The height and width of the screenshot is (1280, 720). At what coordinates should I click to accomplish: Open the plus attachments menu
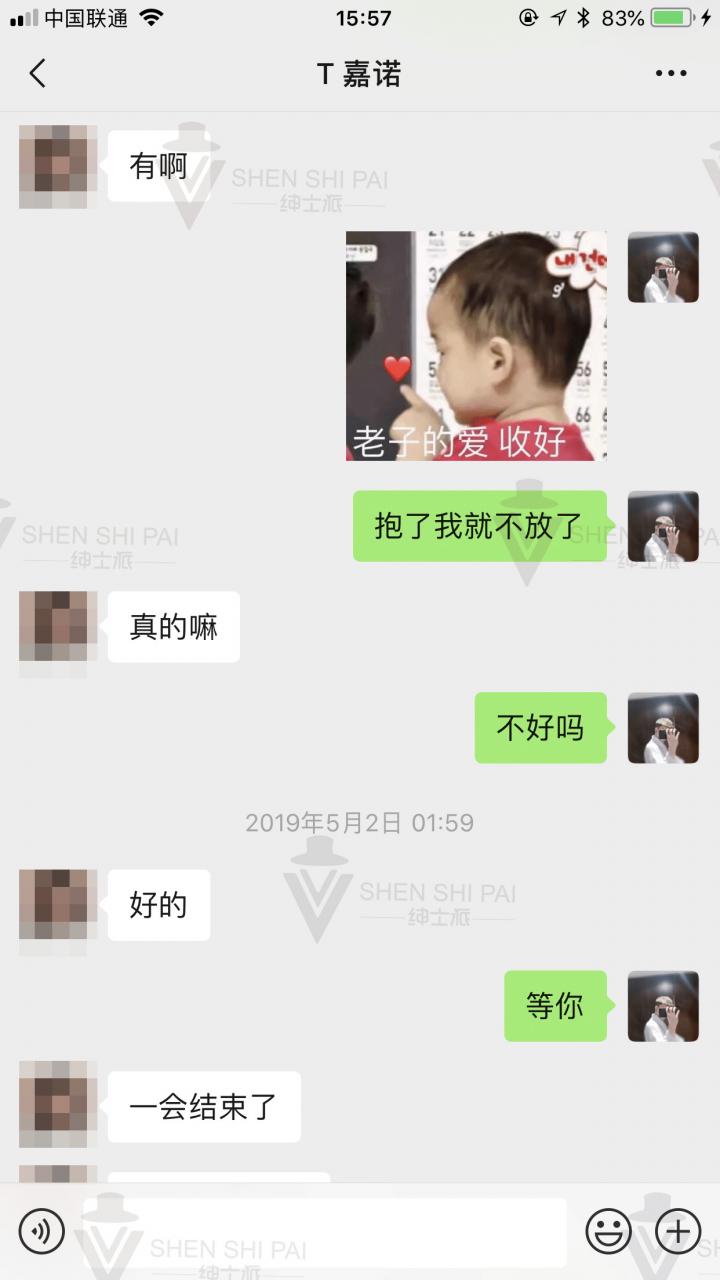click(x=677, y=1231)
